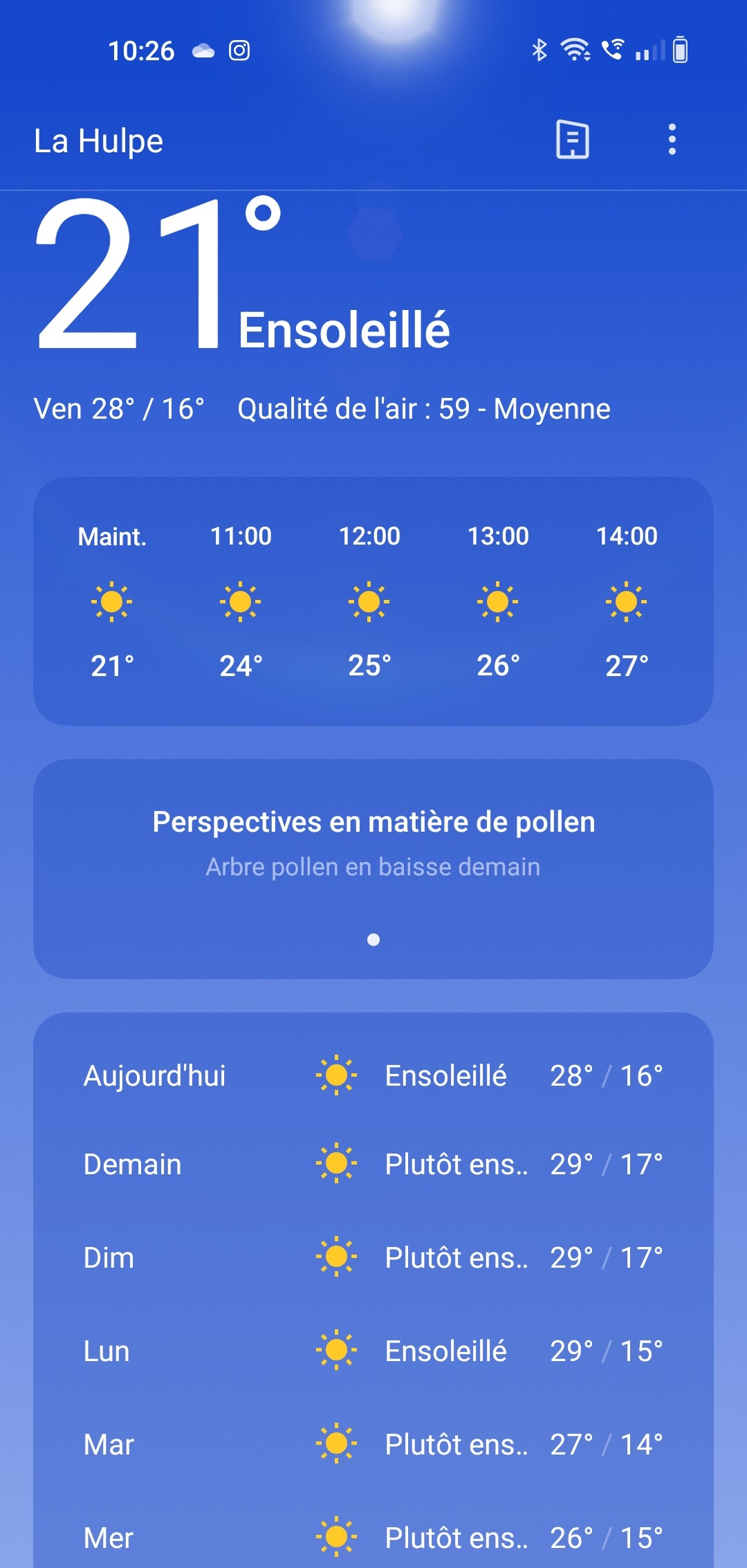The height and width of the screenshot is (1568, 747).
Task: Tap the sunny icon next to Aujourd'hui
Action: point(337,1075)
